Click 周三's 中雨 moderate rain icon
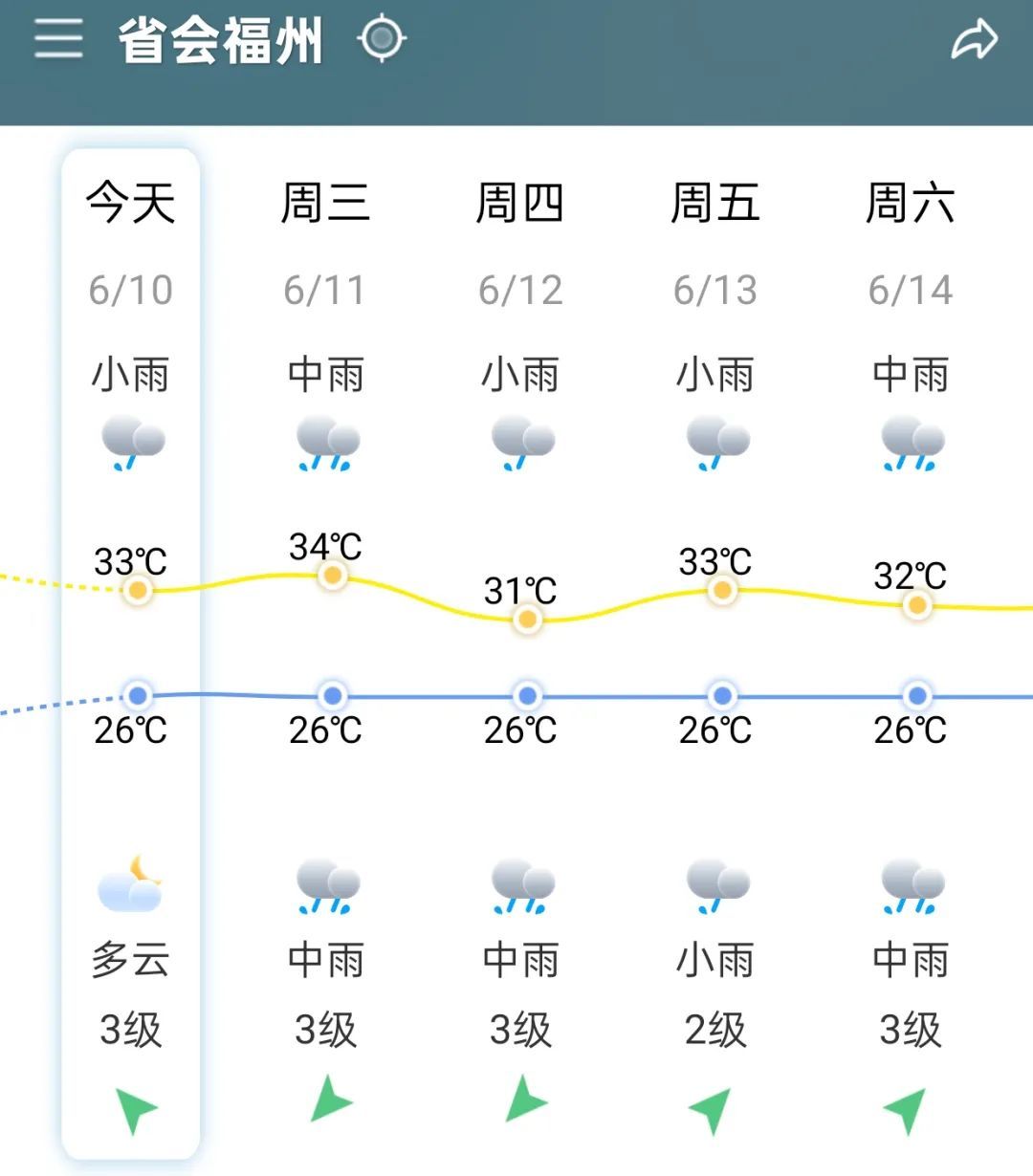The width and height of the screenshot is (1033, 1176). click(x=328, y=442)
